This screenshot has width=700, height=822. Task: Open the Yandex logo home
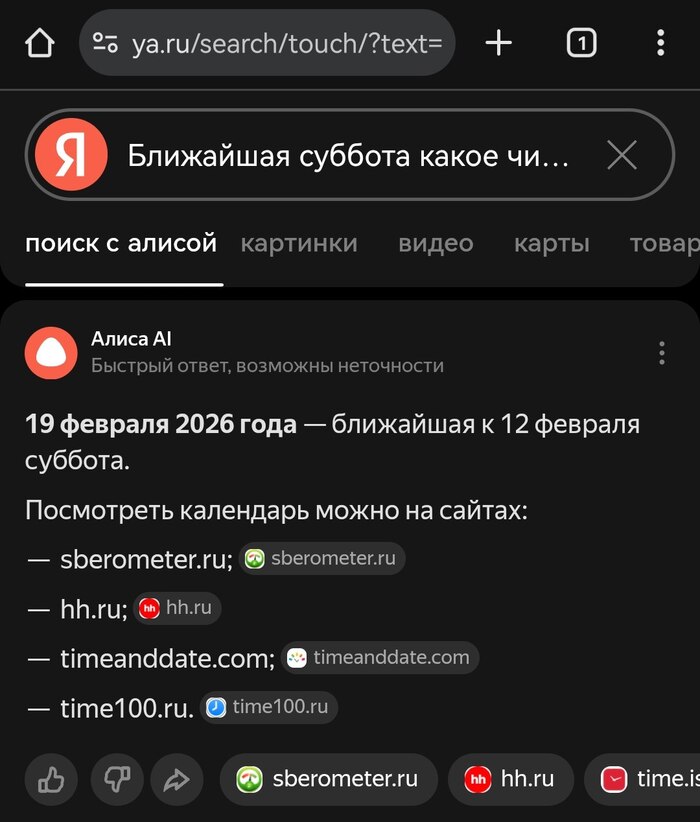(71, 156)
